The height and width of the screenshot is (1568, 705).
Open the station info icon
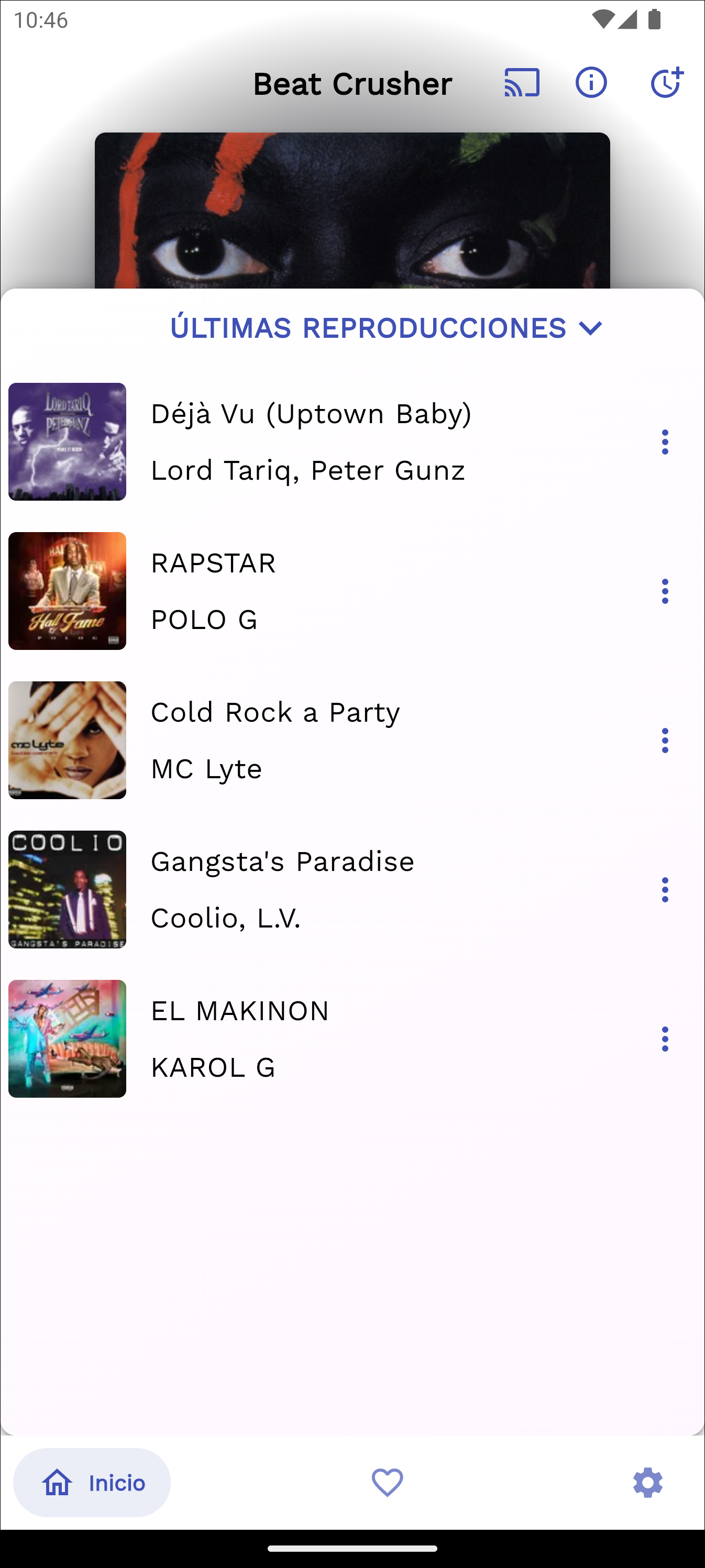pyautogui.click(x=591, y=83)
